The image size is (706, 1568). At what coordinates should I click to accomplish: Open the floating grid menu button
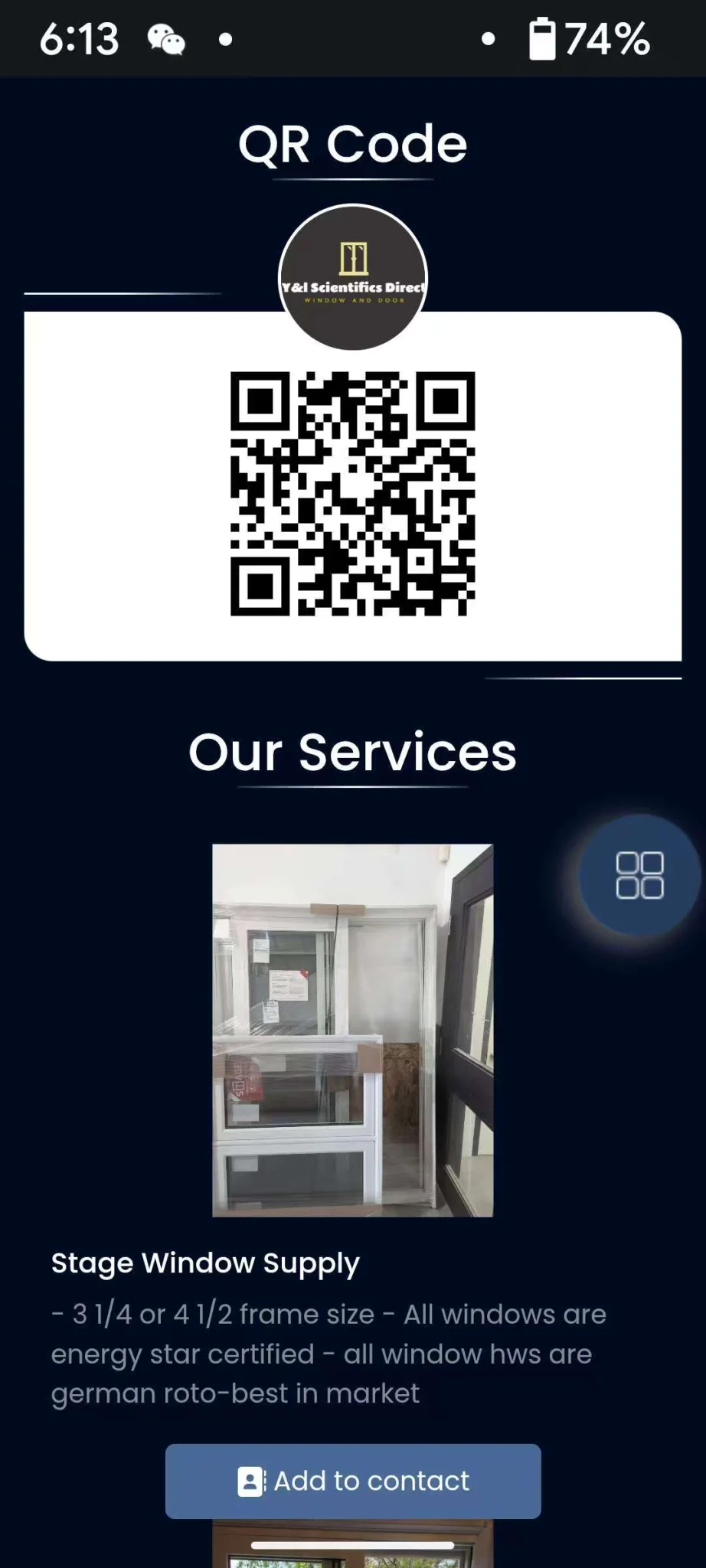(x=639, y=874)
